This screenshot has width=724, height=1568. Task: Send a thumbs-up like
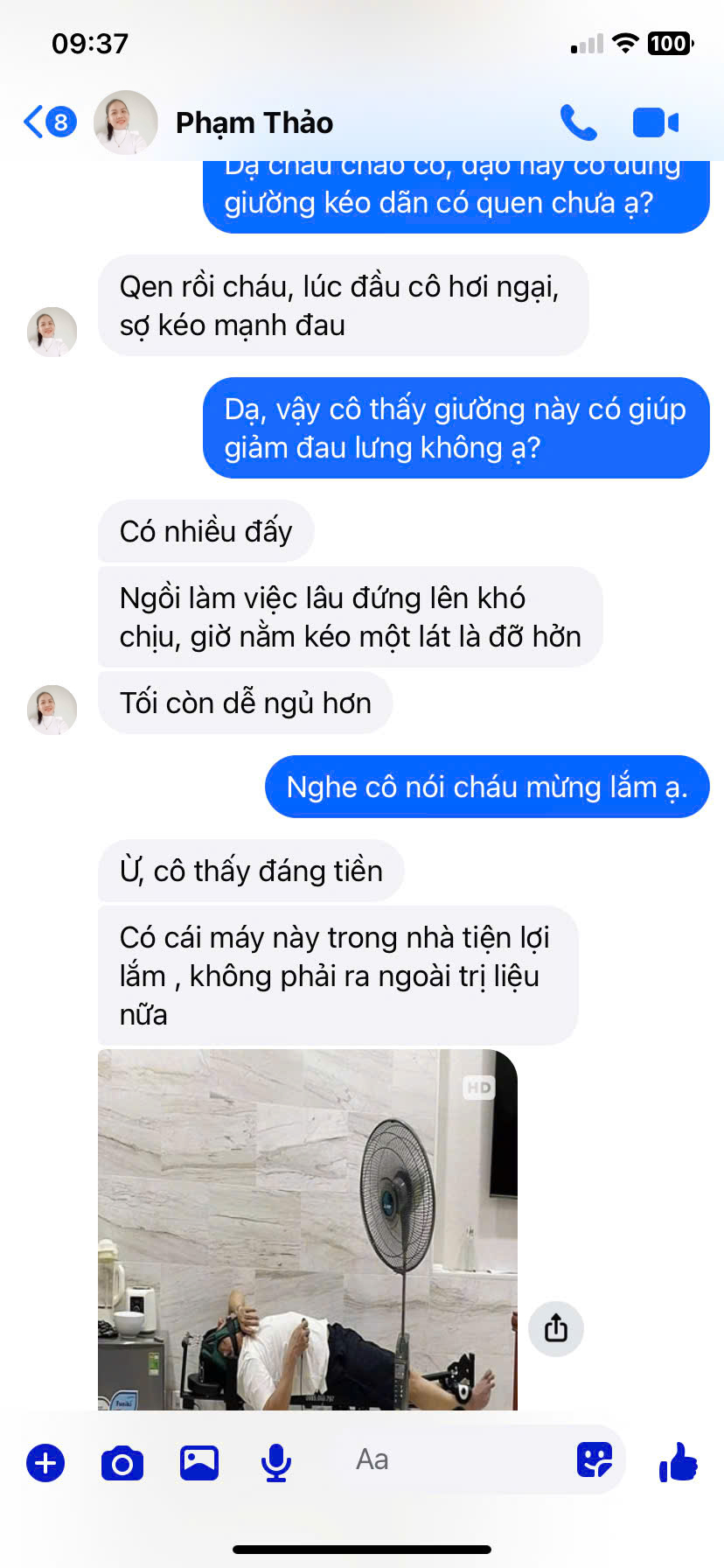(x=679, y=1461)
